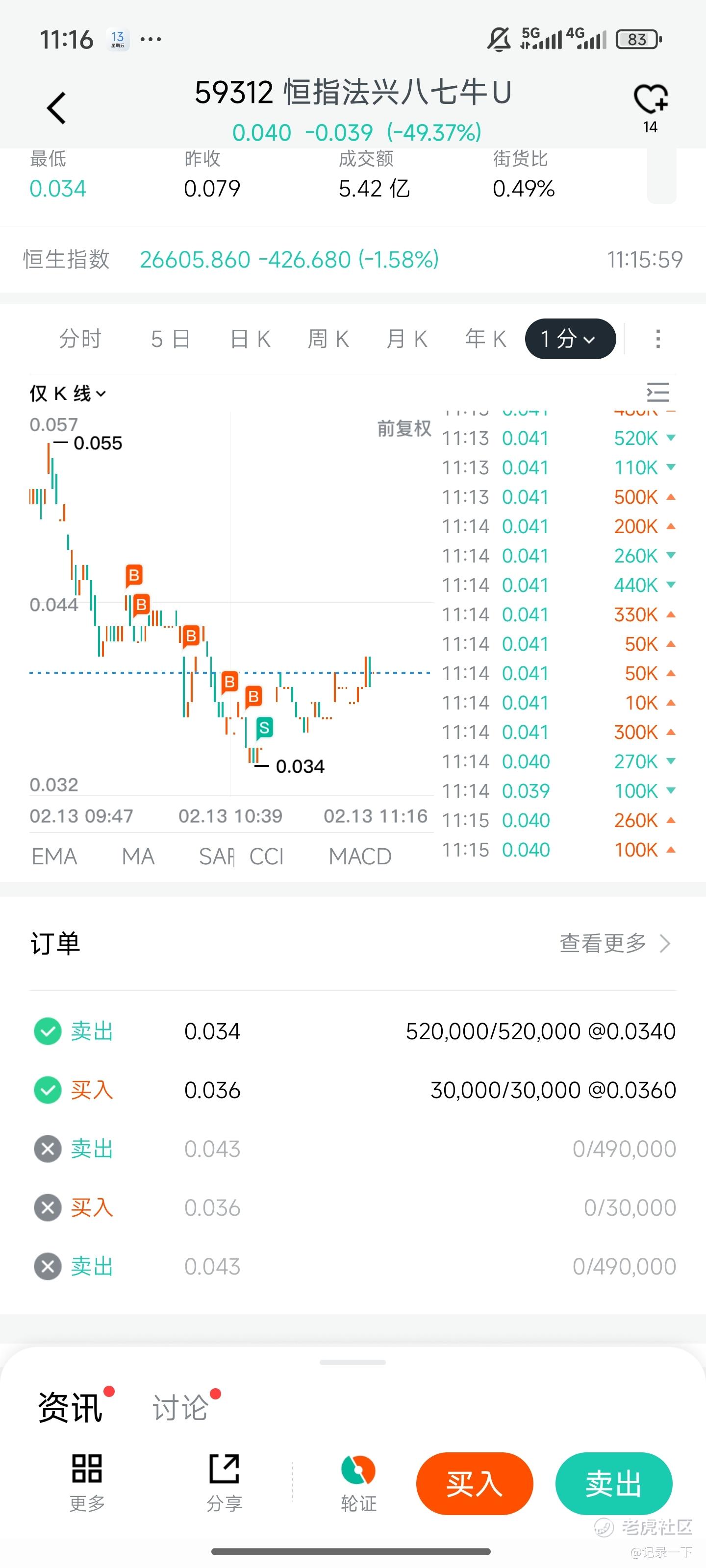Viewport: 706px width, 1568px height.
Task: Select the 日 K chart tab
Action: tap(251, 339)
